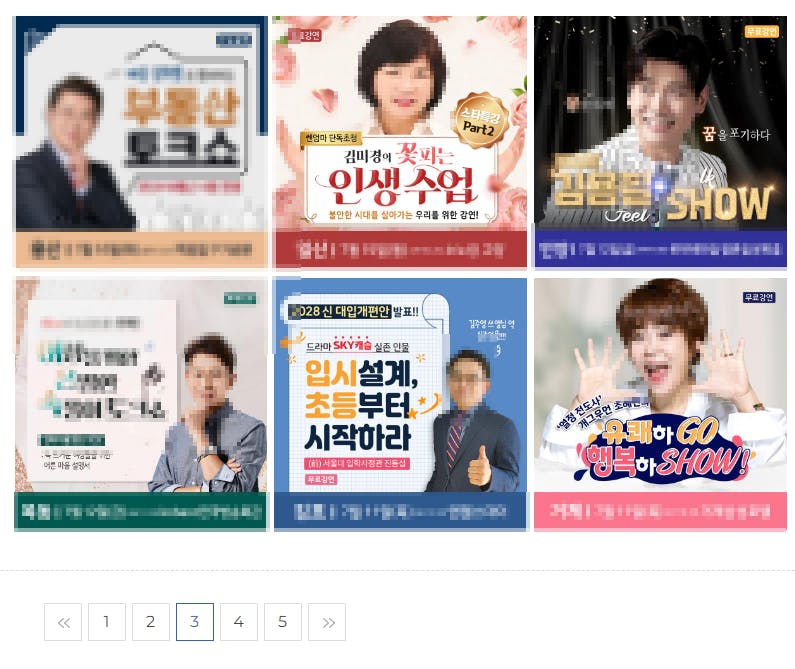Tap the first-page double arrow
Viewport: 795px width, 669px height.
point(63,622)
